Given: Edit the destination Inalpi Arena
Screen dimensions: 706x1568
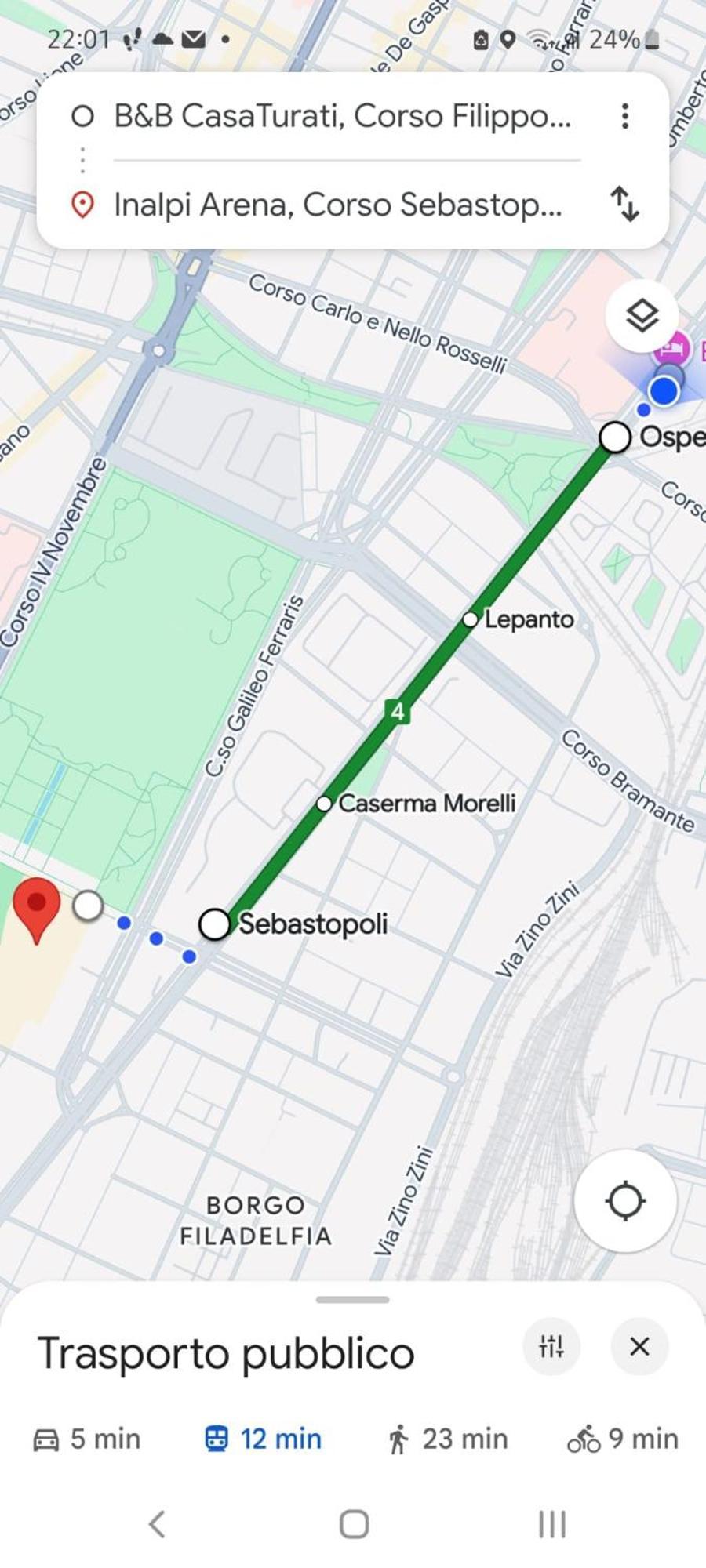Looking at the screenshot, I should (337, 205).
